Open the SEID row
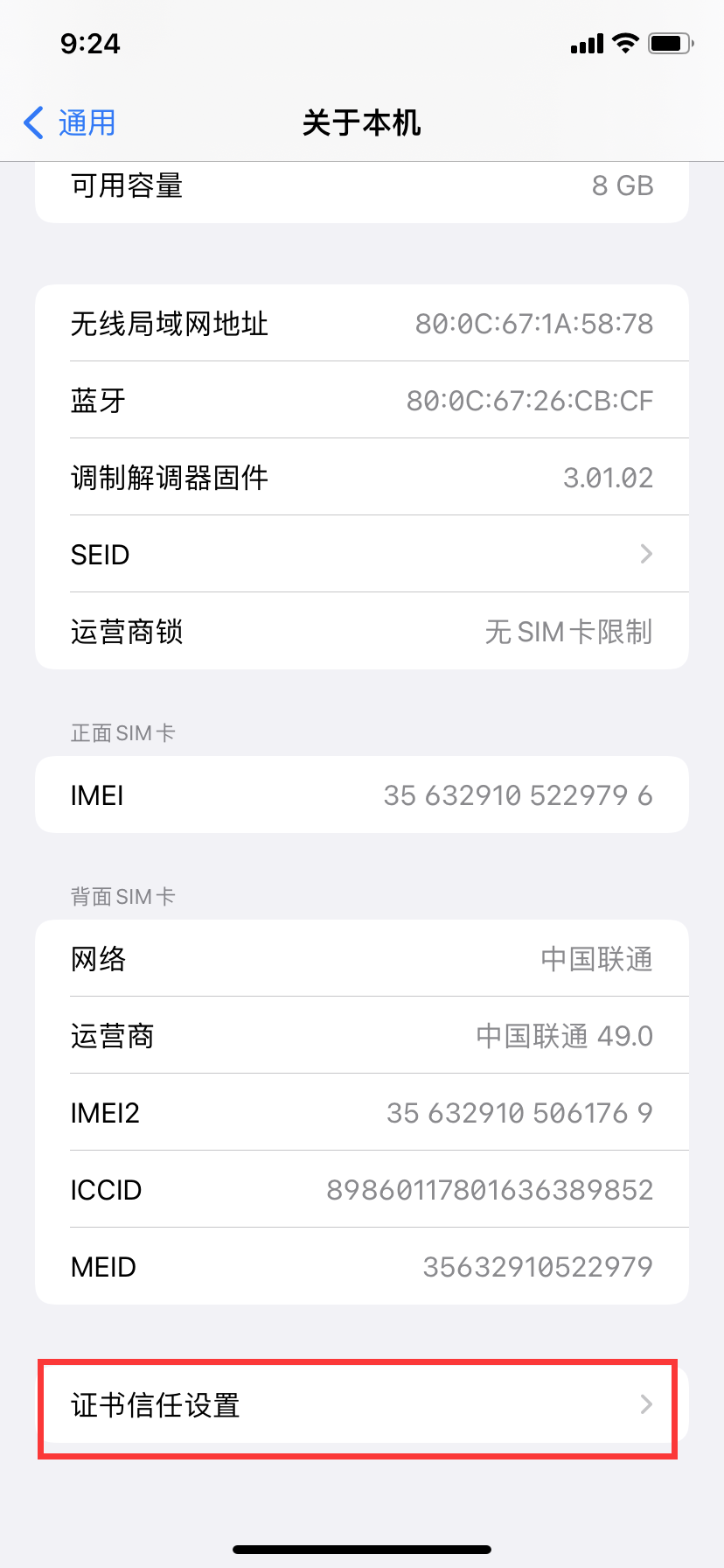Viewport: 724px width, 1568px height. (361, 554)
